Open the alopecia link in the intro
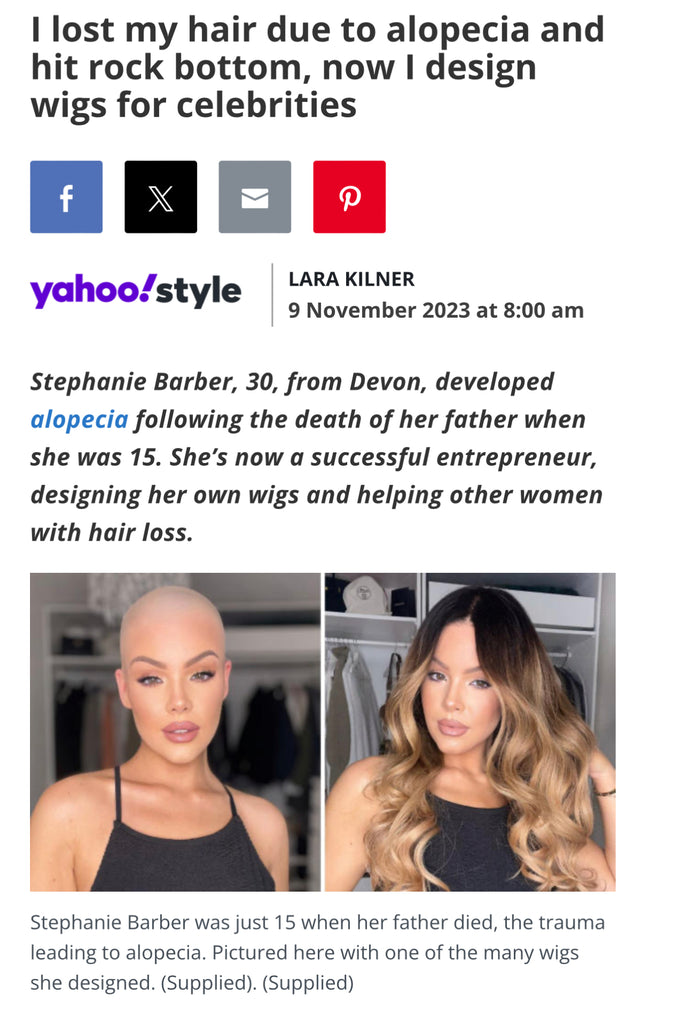Screen dimensions: 688x1024 [79, 419]
